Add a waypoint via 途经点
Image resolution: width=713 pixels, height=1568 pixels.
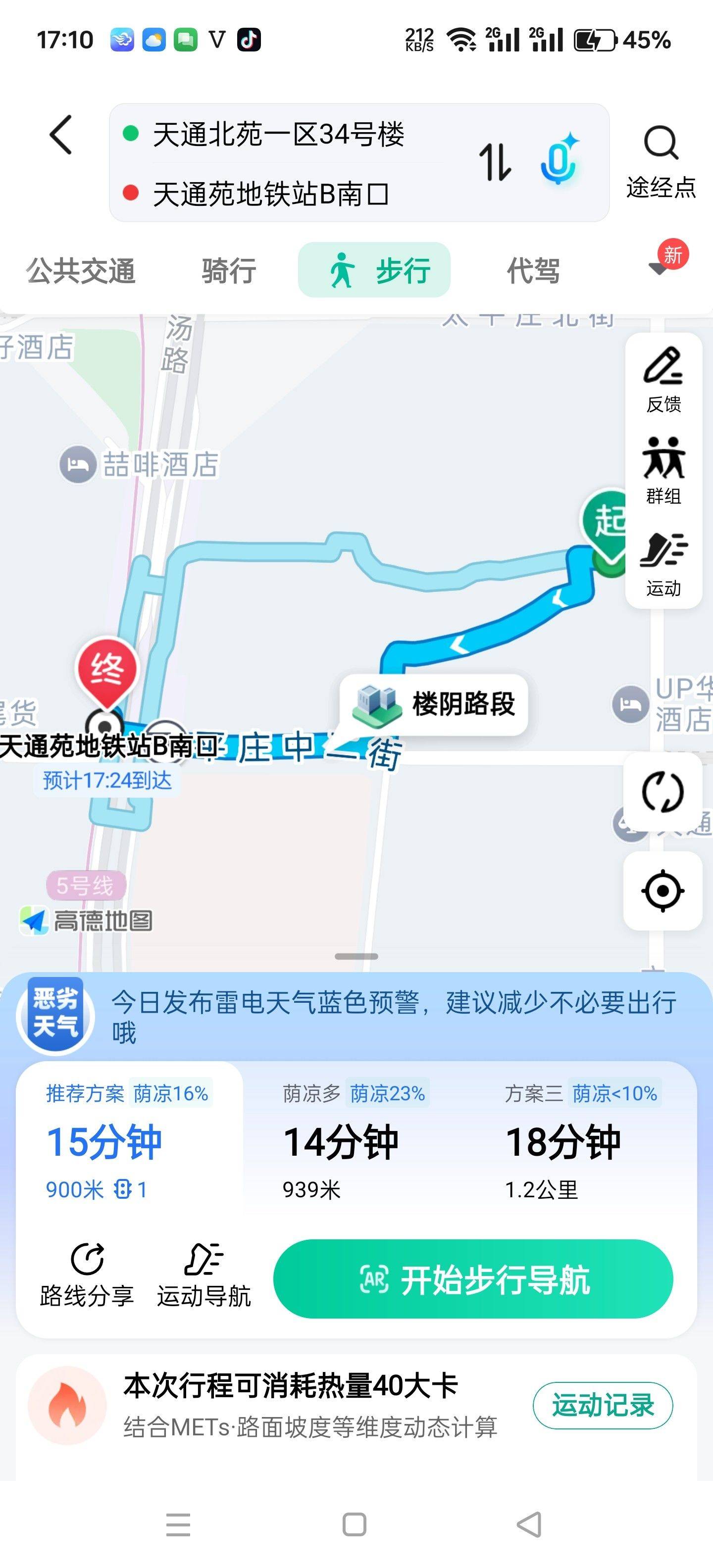(661, 162)
